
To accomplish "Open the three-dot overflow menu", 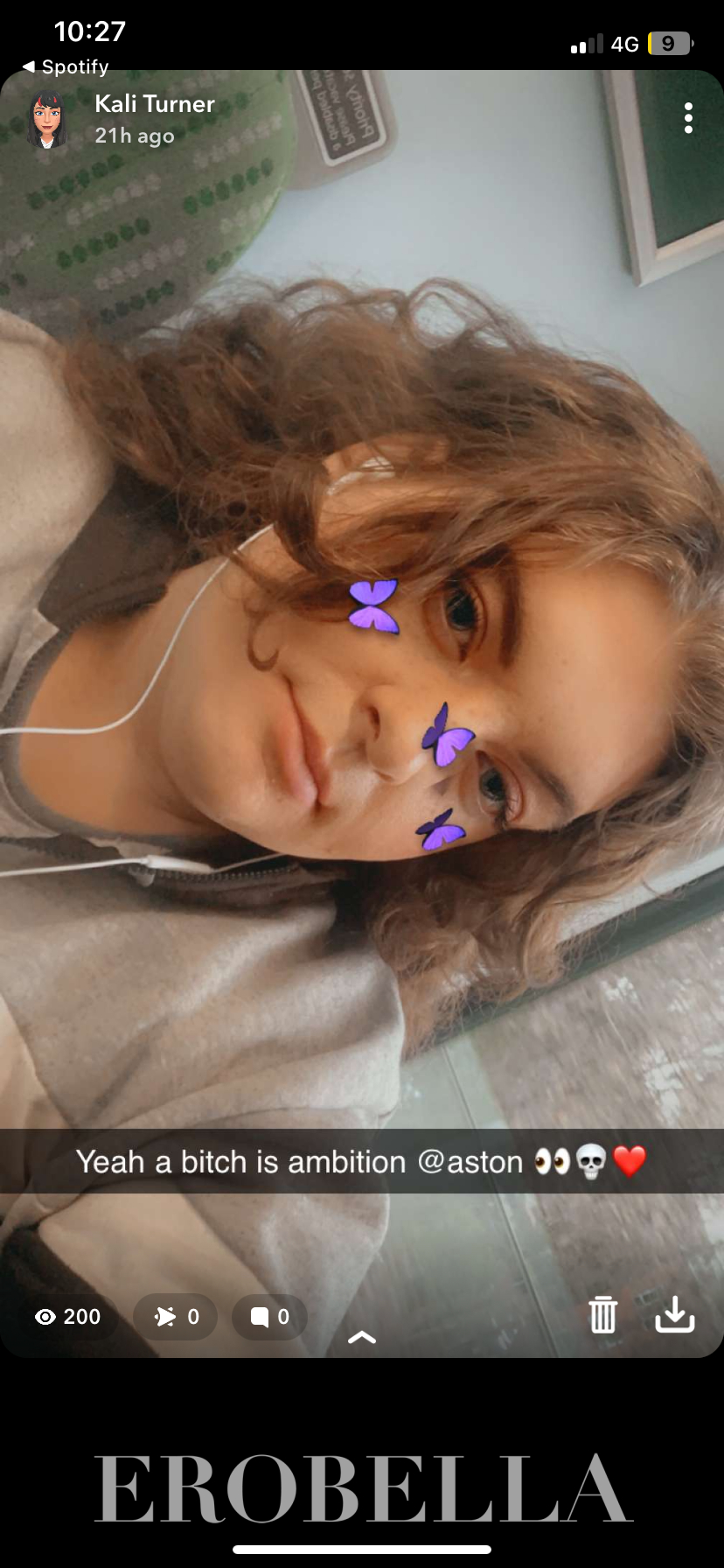I will point(689,118).
